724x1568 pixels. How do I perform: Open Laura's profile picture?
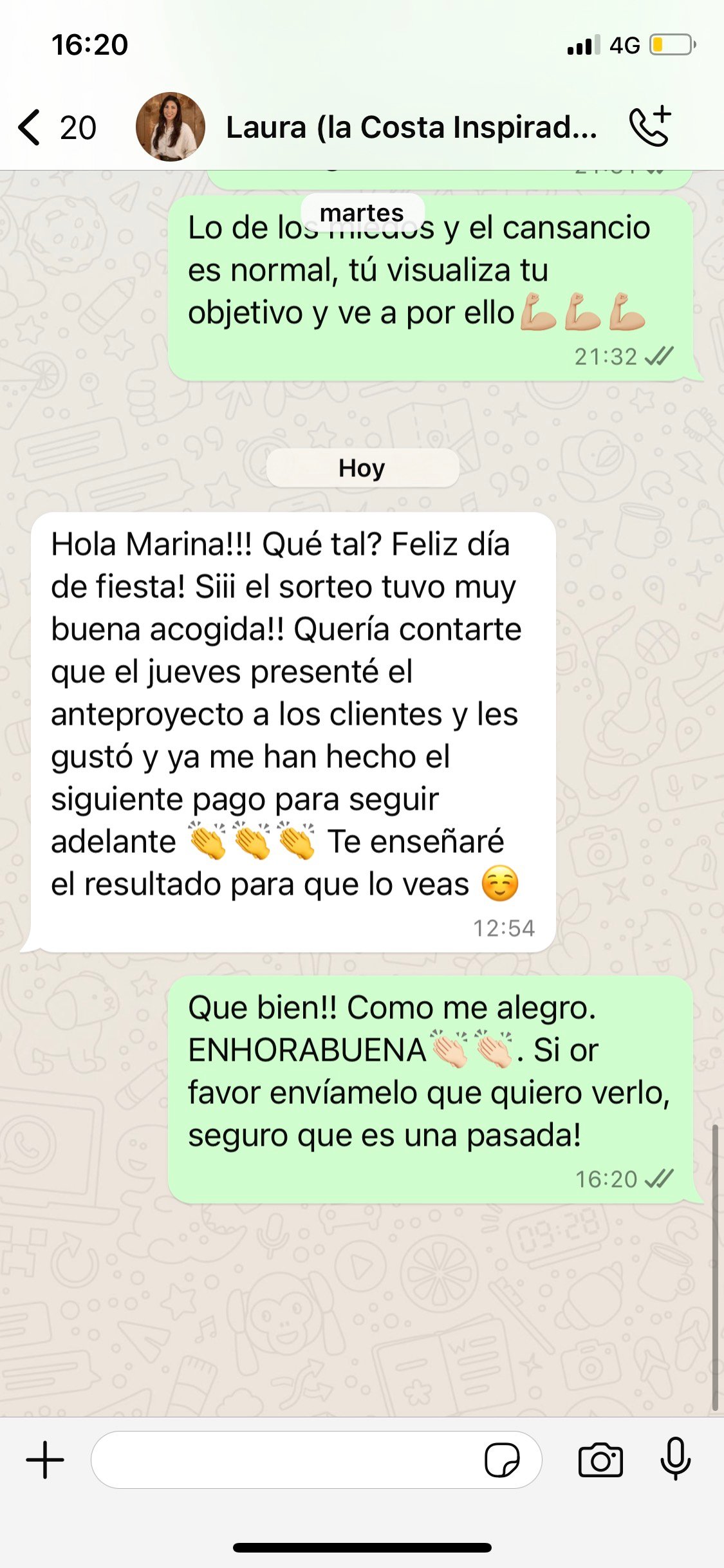click(x=170, y=127)
